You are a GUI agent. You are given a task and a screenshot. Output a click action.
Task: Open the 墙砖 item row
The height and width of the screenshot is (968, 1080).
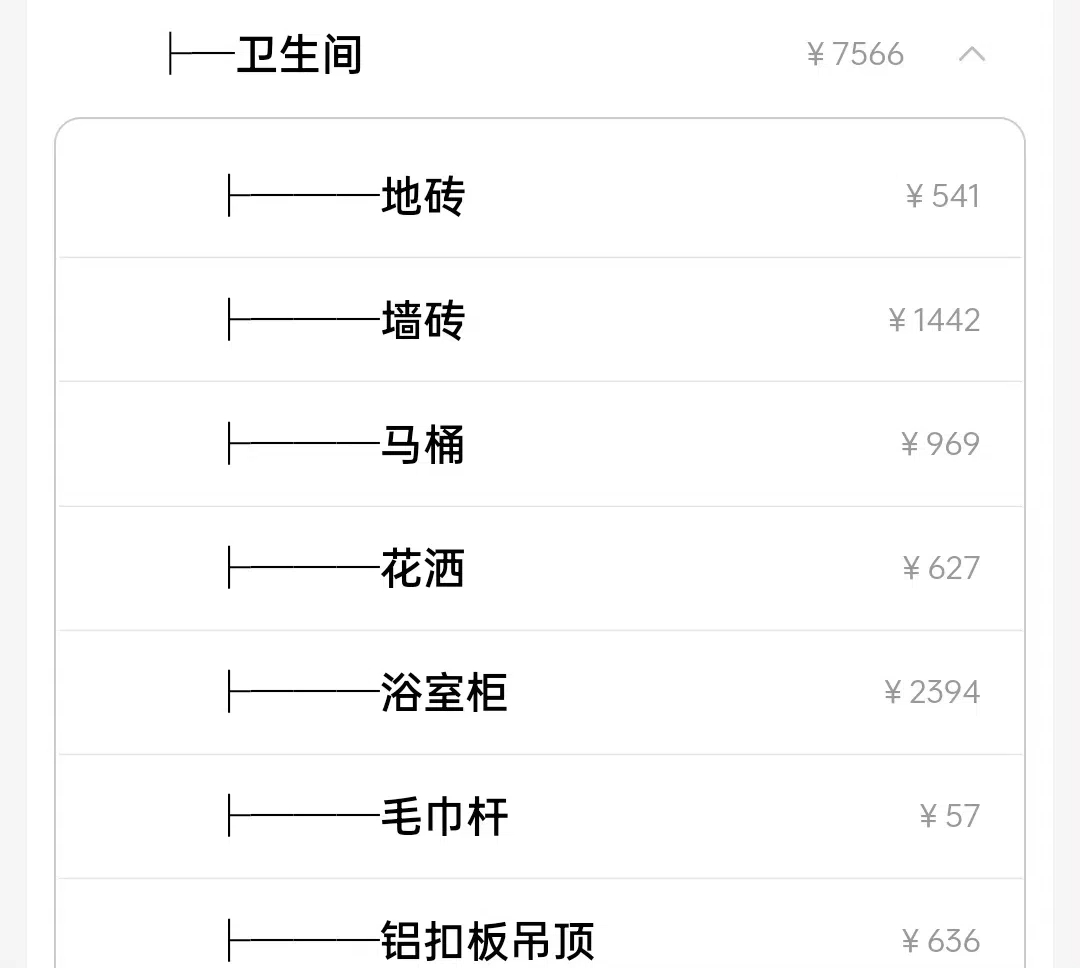540,320
